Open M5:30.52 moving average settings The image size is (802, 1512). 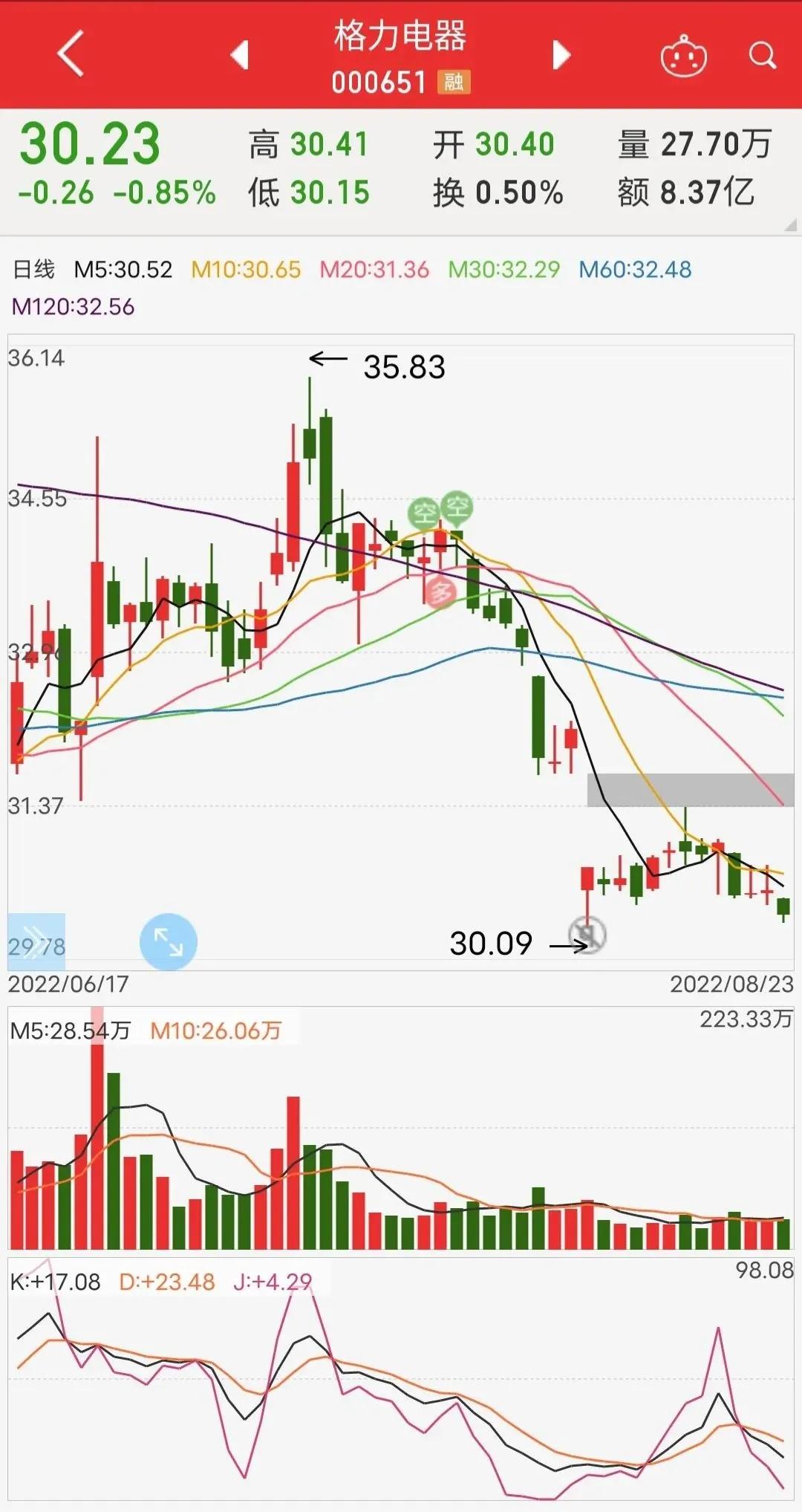tap(123, 270)
